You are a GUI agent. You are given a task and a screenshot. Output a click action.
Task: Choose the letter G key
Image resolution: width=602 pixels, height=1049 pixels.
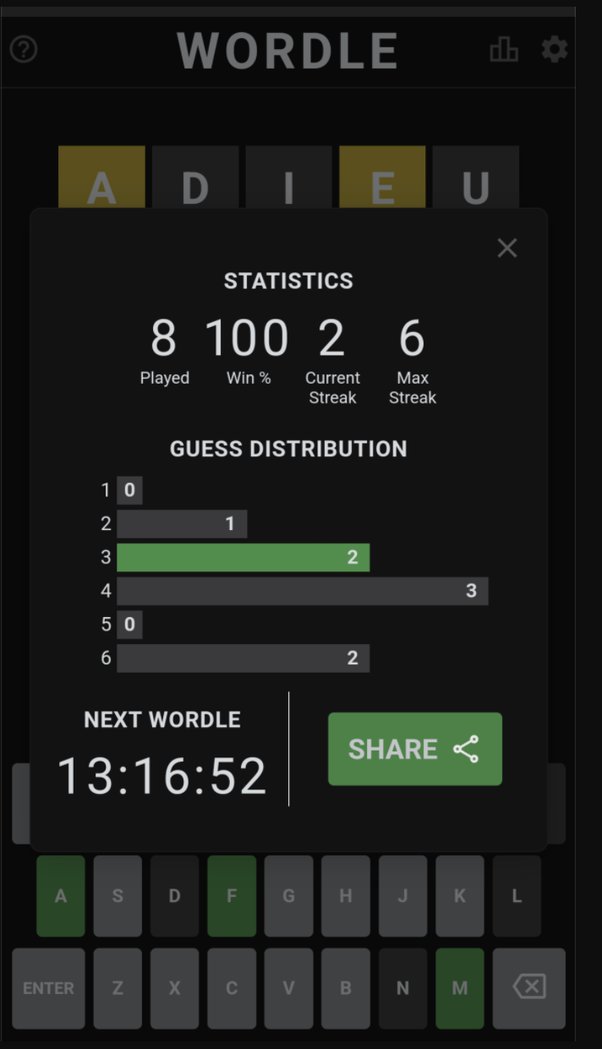(x=289, y=896)
